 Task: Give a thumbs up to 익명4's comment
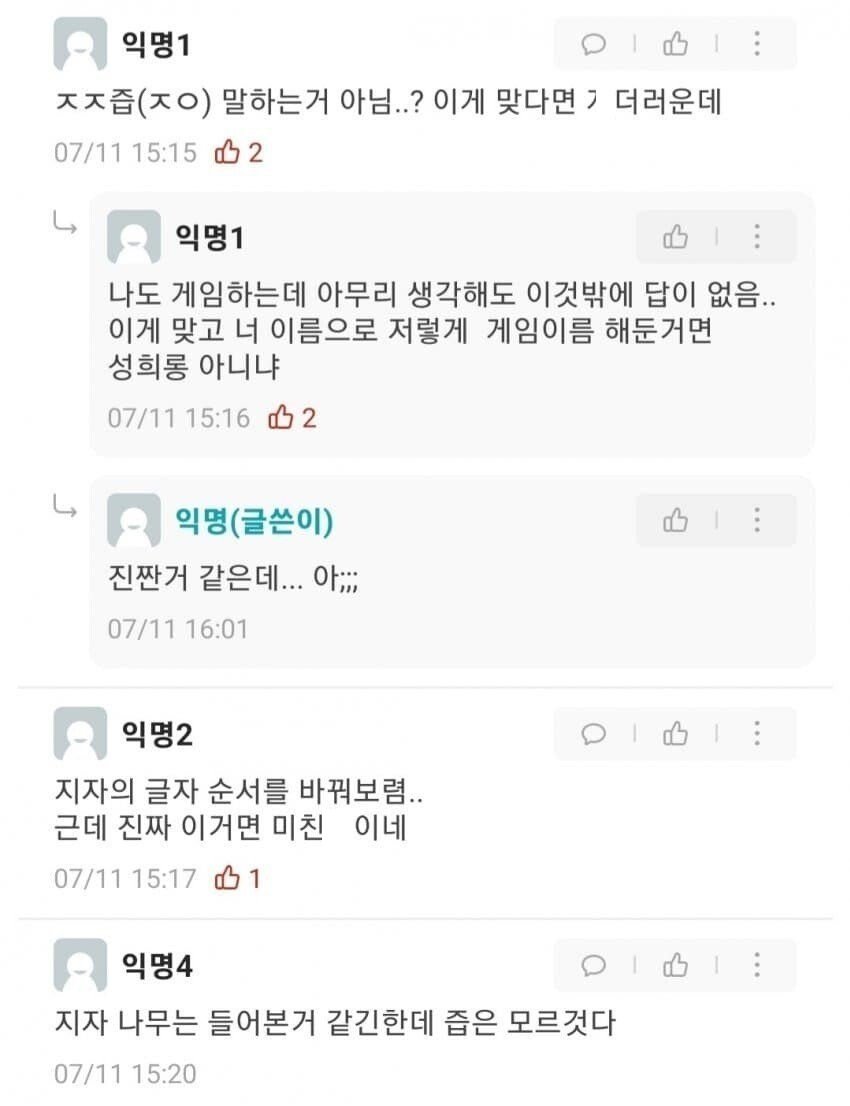coord(676,965)
